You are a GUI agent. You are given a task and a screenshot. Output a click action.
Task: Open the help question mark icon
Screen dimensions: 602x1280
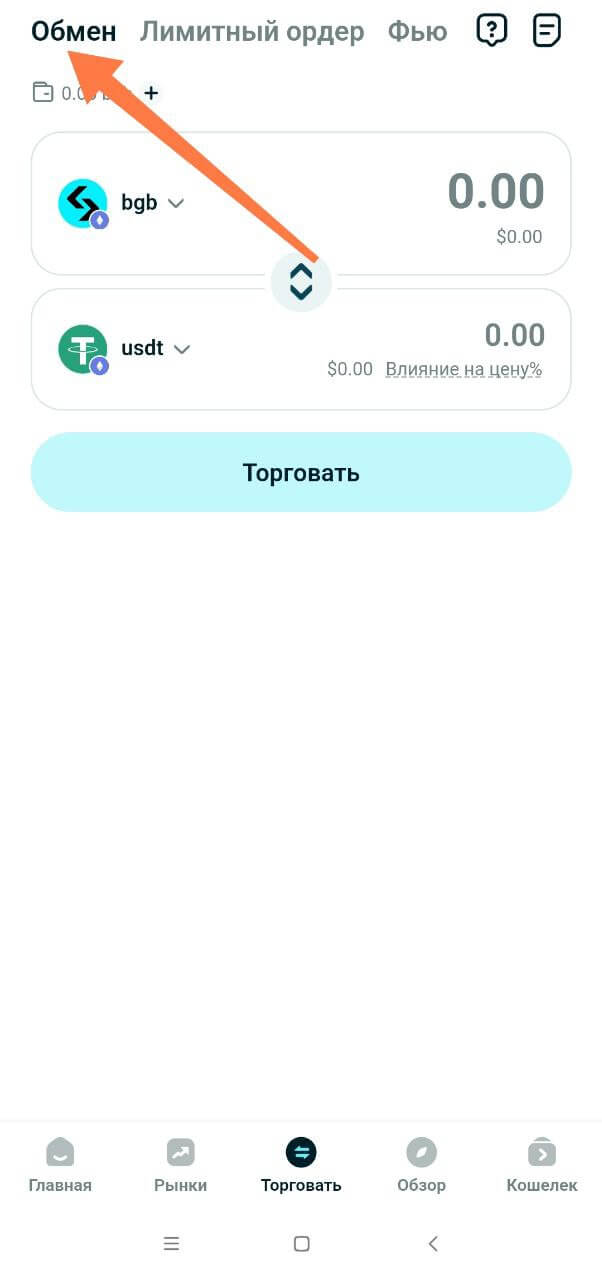[x=491, y=31]
